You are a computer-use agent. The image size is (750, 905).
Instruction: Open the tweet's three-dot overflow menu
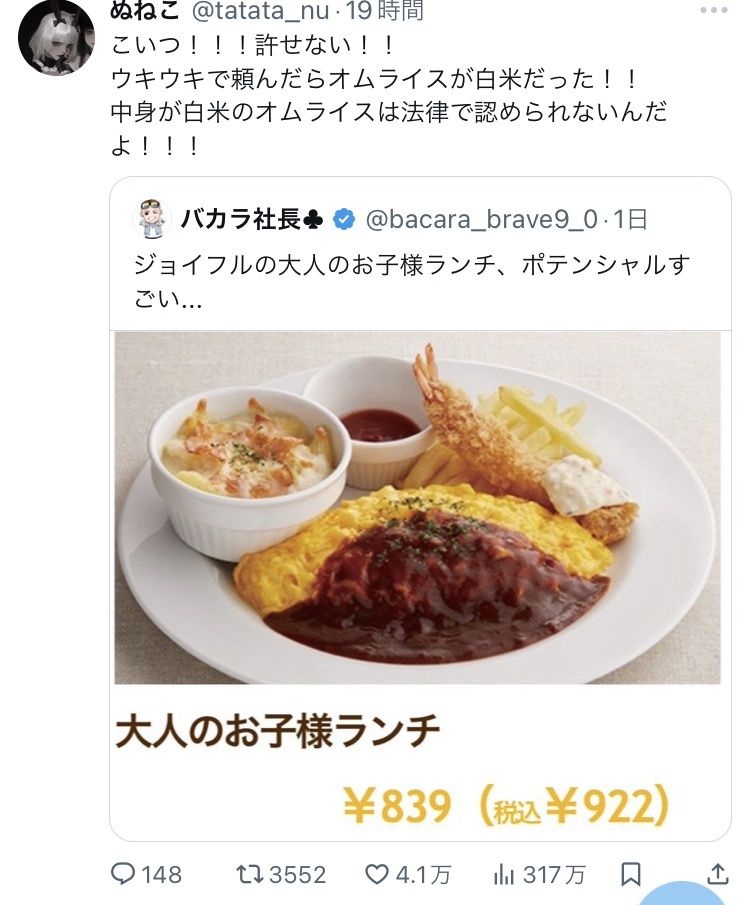tap(713, 11)
